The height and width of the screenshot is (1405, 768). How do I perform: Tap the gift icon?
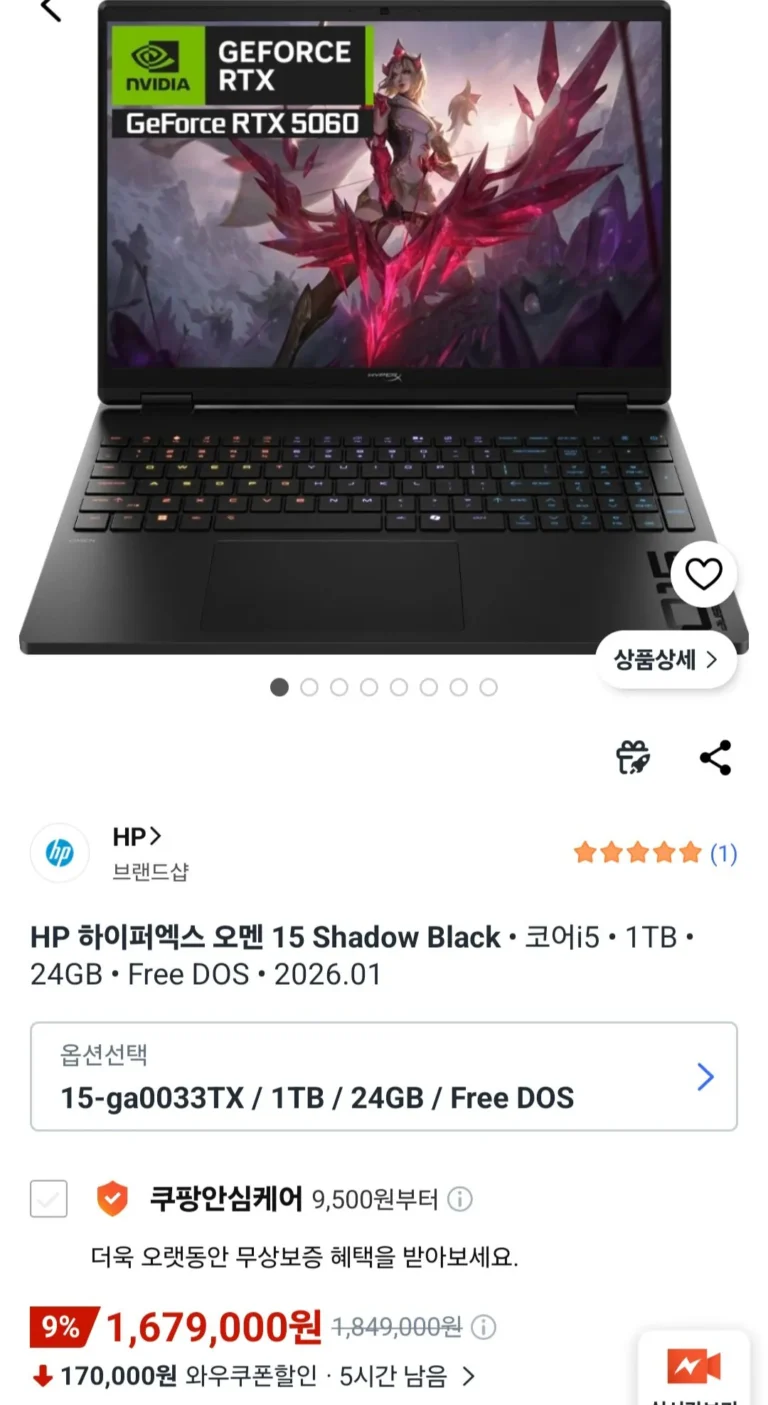pyautogui.click(x=633, y=758)
